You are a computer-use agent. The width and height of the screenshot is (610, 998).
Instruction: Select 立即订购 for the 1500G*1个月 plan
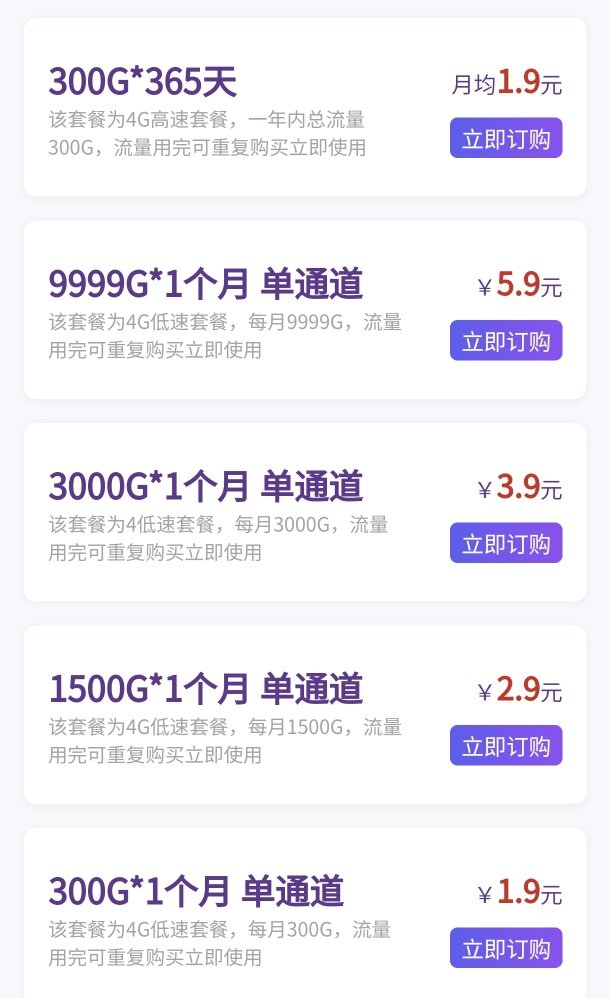(506, 746)
